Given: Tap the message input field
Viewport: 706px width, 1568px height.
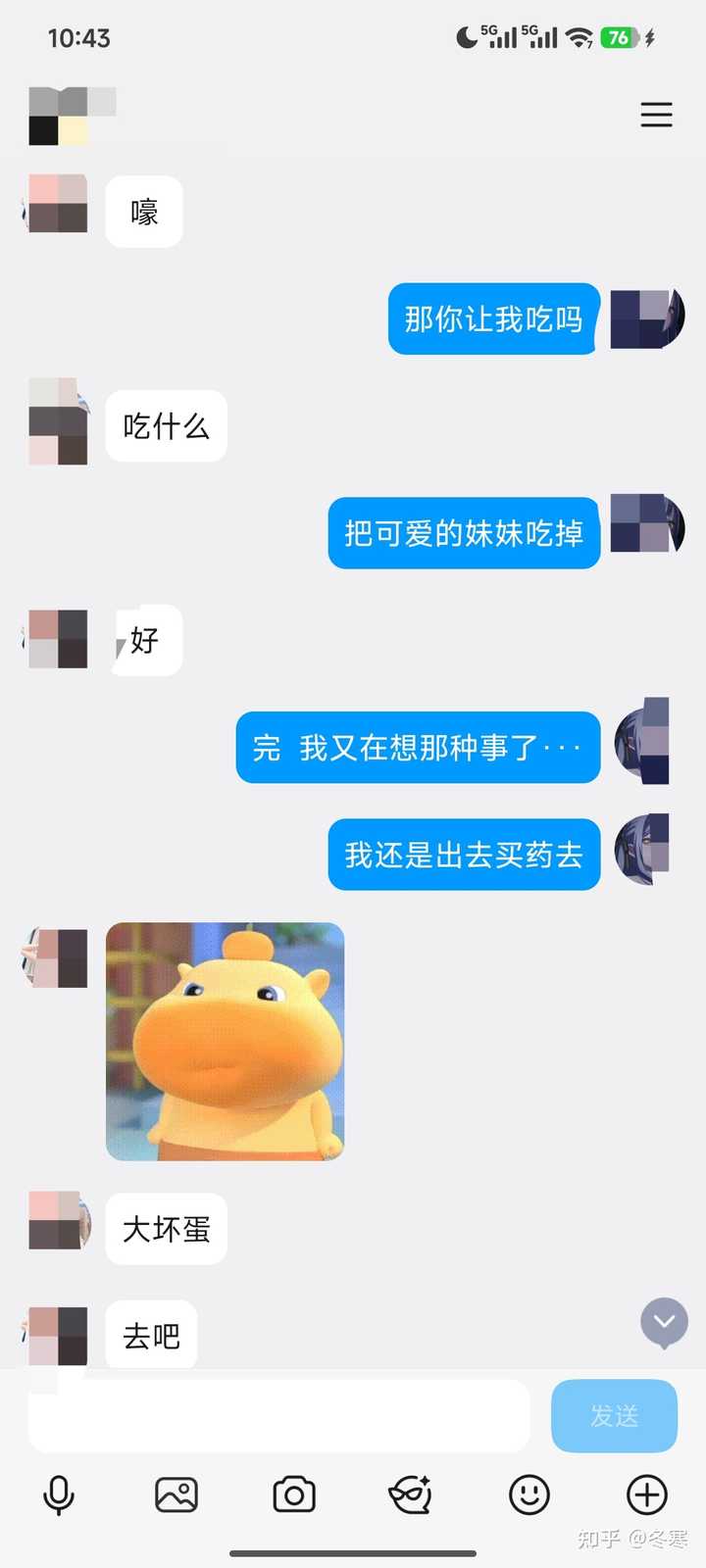Looking at the screenshot, I should click(x=278, y=1416).
